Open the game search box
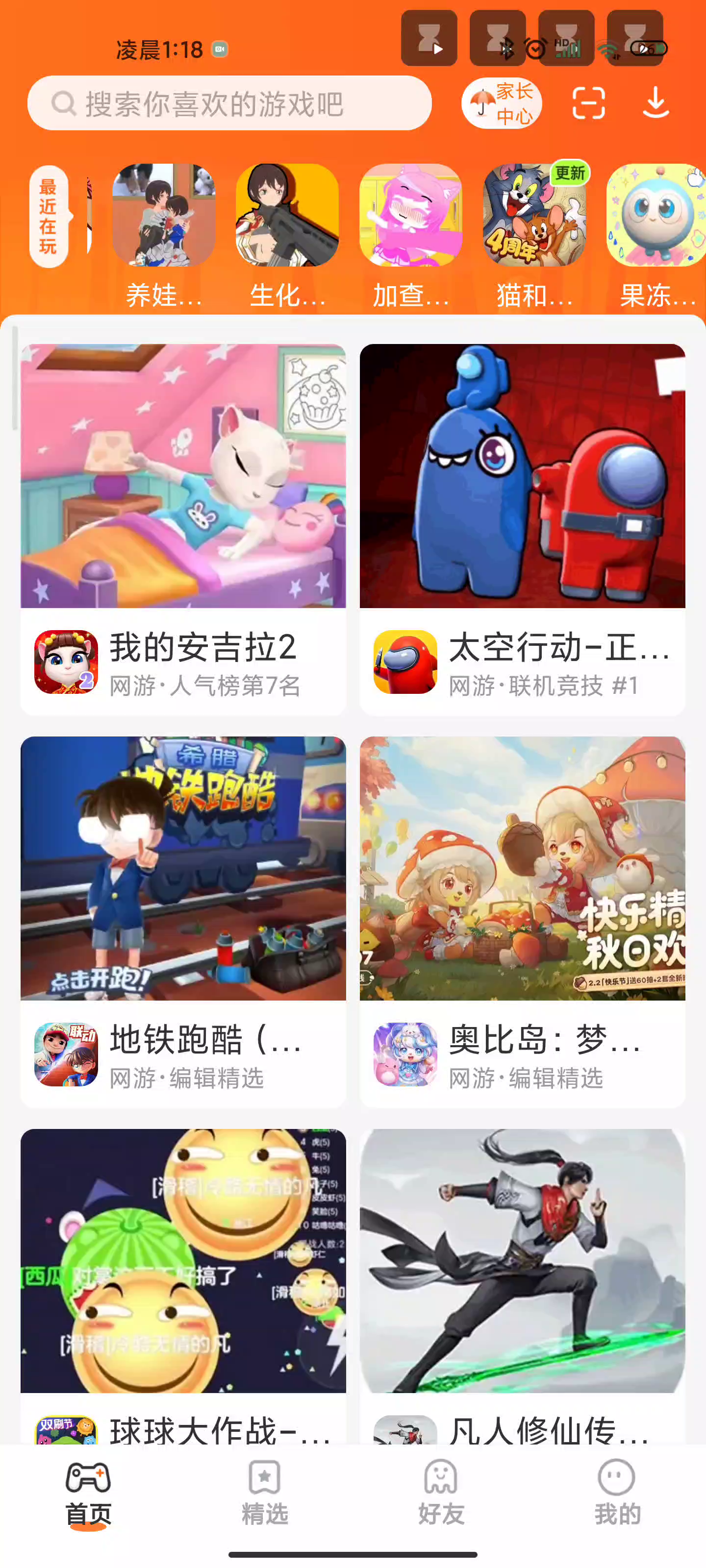The height and width of the screenshot is (1568, 706). click(x=229, y=103)
